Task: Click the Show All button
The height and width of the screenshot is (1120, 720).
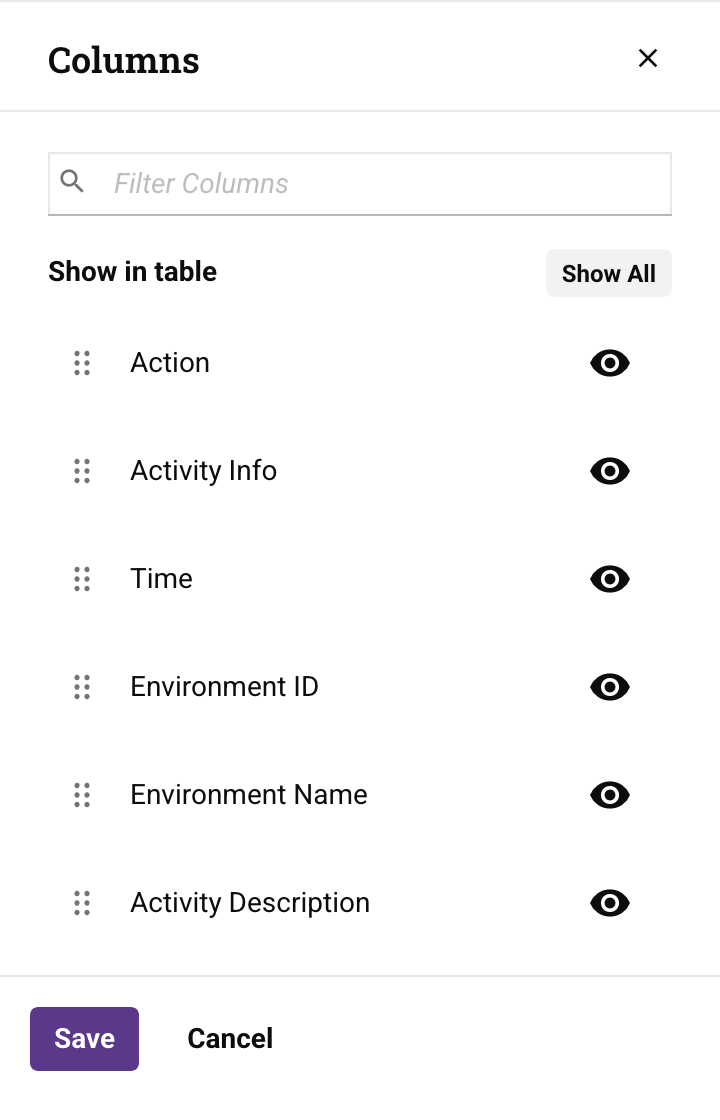Action: (608, 273)
